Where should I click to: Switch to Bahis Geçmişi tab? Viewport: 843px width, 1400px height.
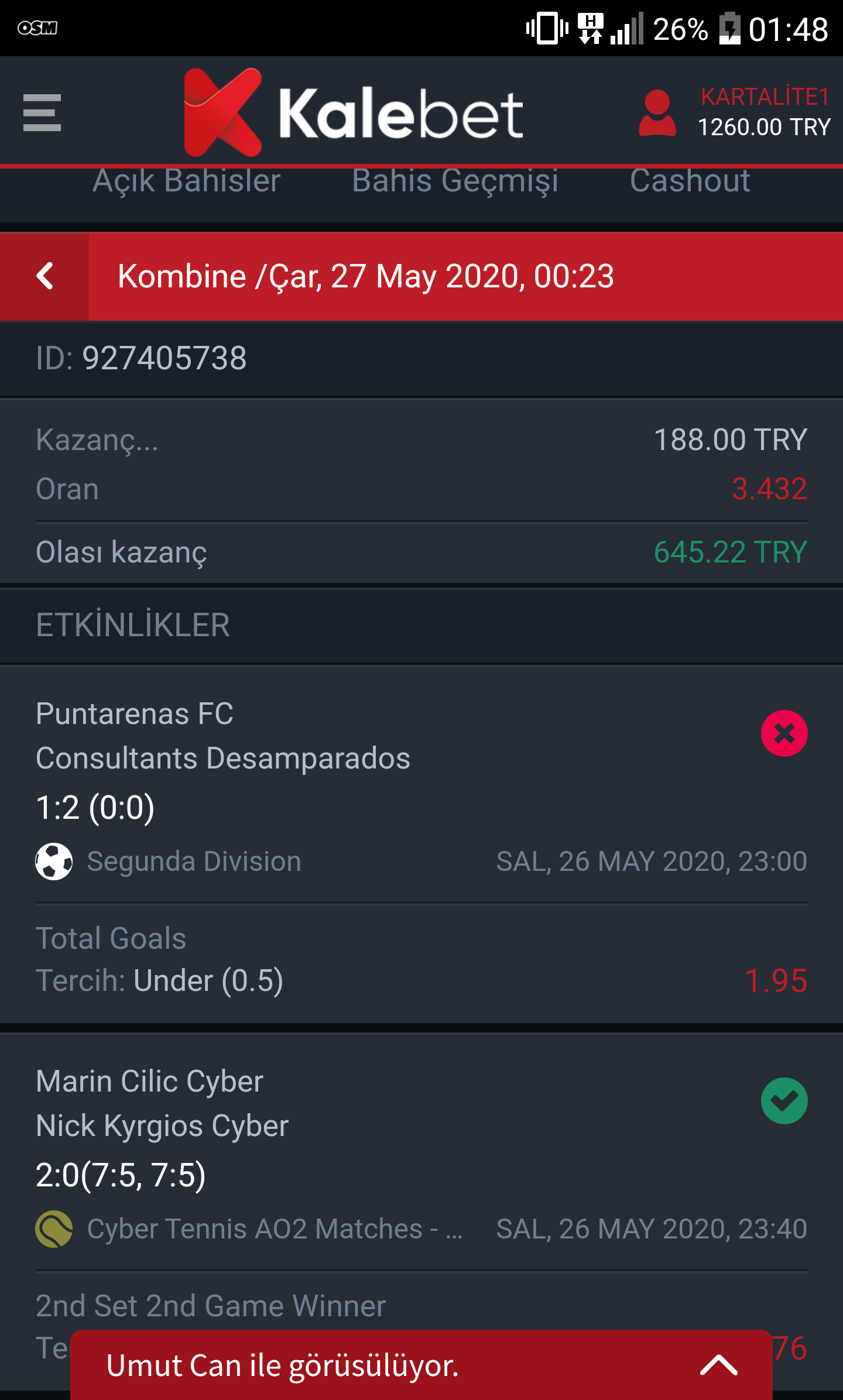coord(455,180)
